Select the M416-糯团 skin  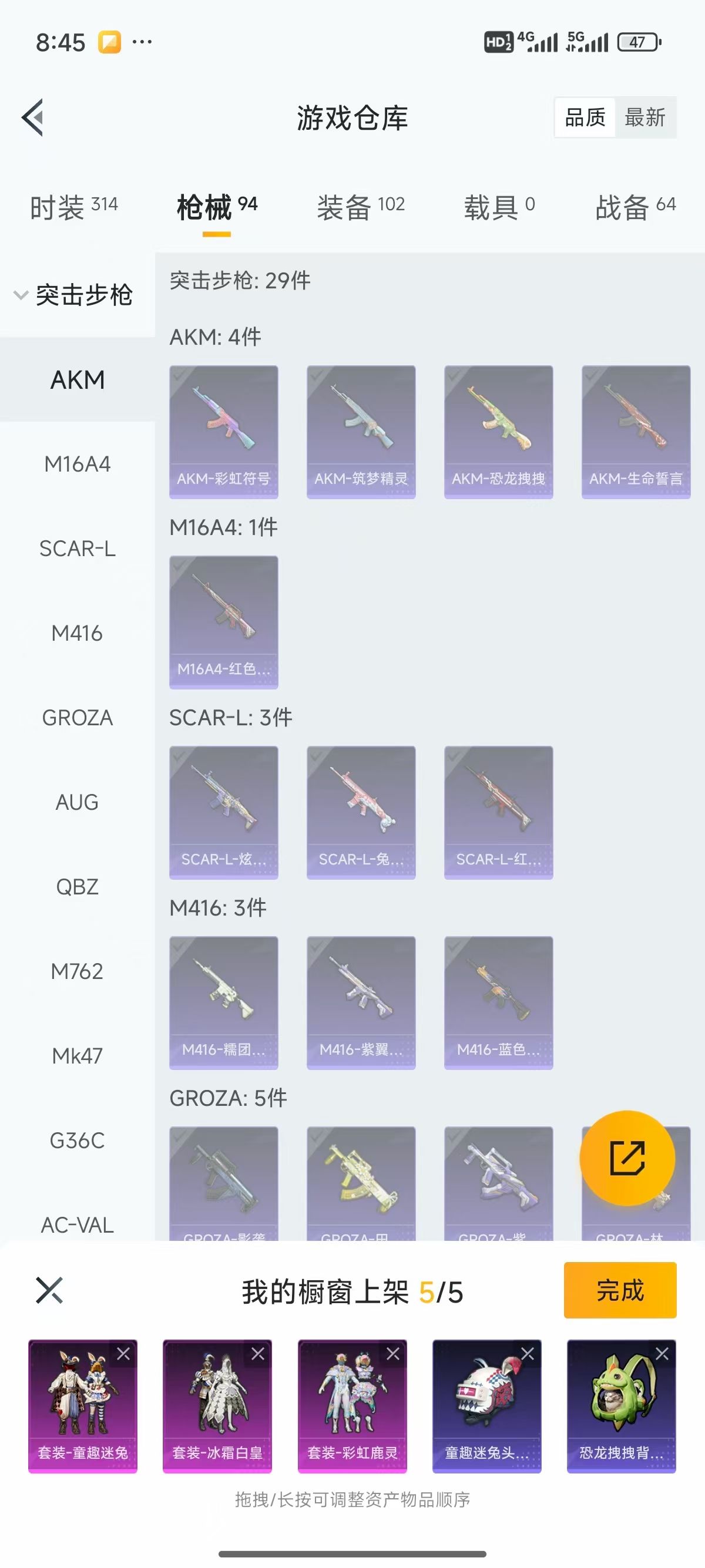click(x=223, y=1002)
